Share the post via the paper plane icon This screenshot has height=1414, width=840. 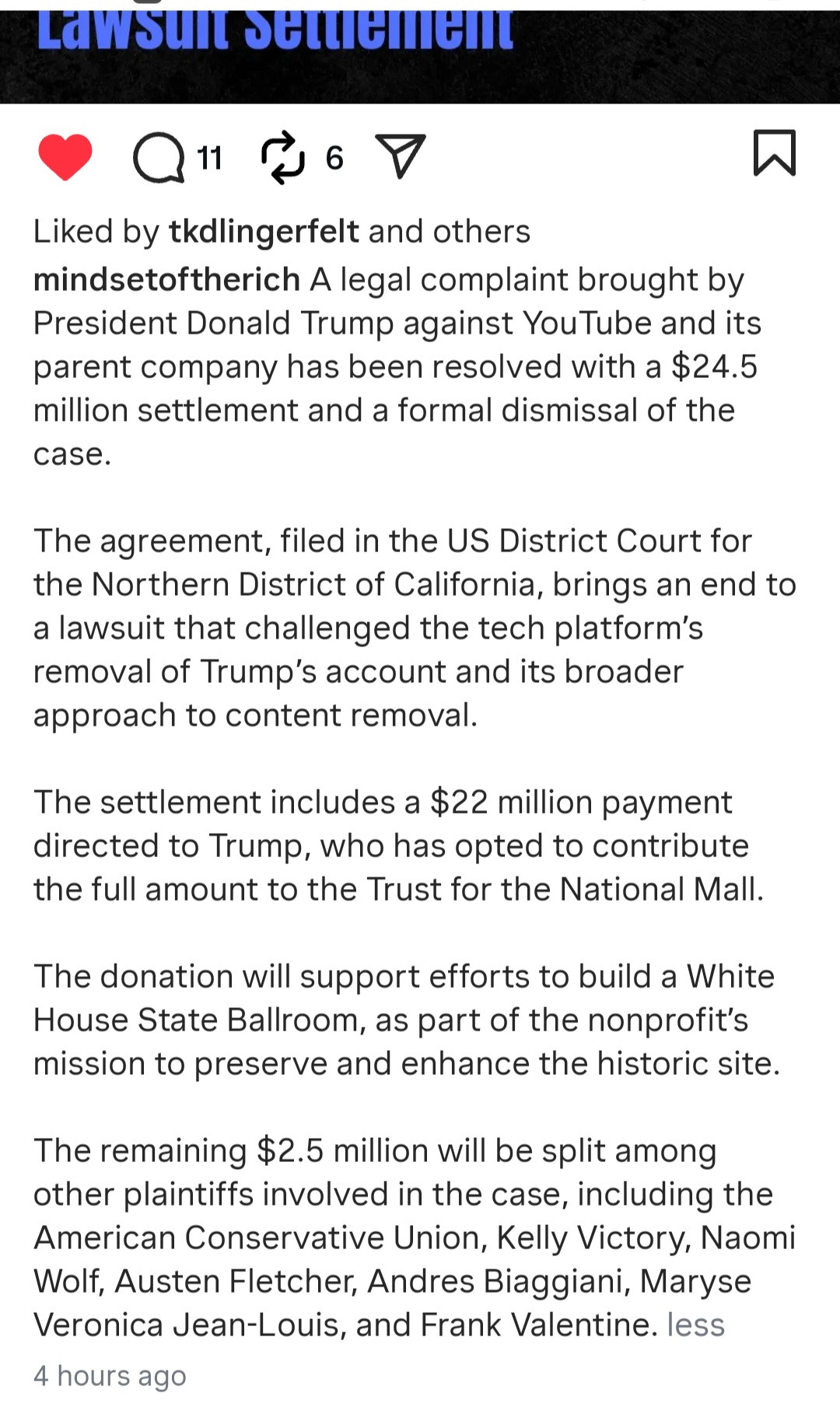coord(401,156)
